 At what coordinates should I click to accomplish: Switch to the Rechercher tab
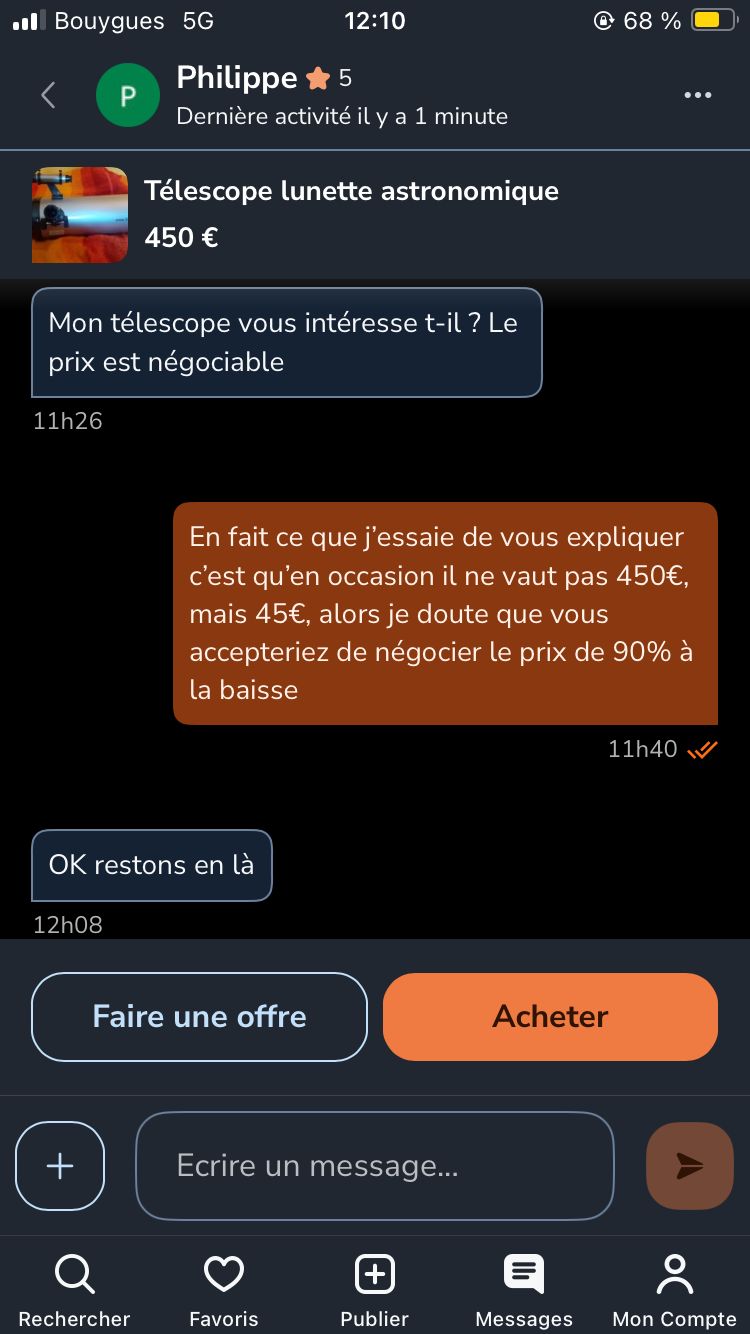pos(74,1290)
